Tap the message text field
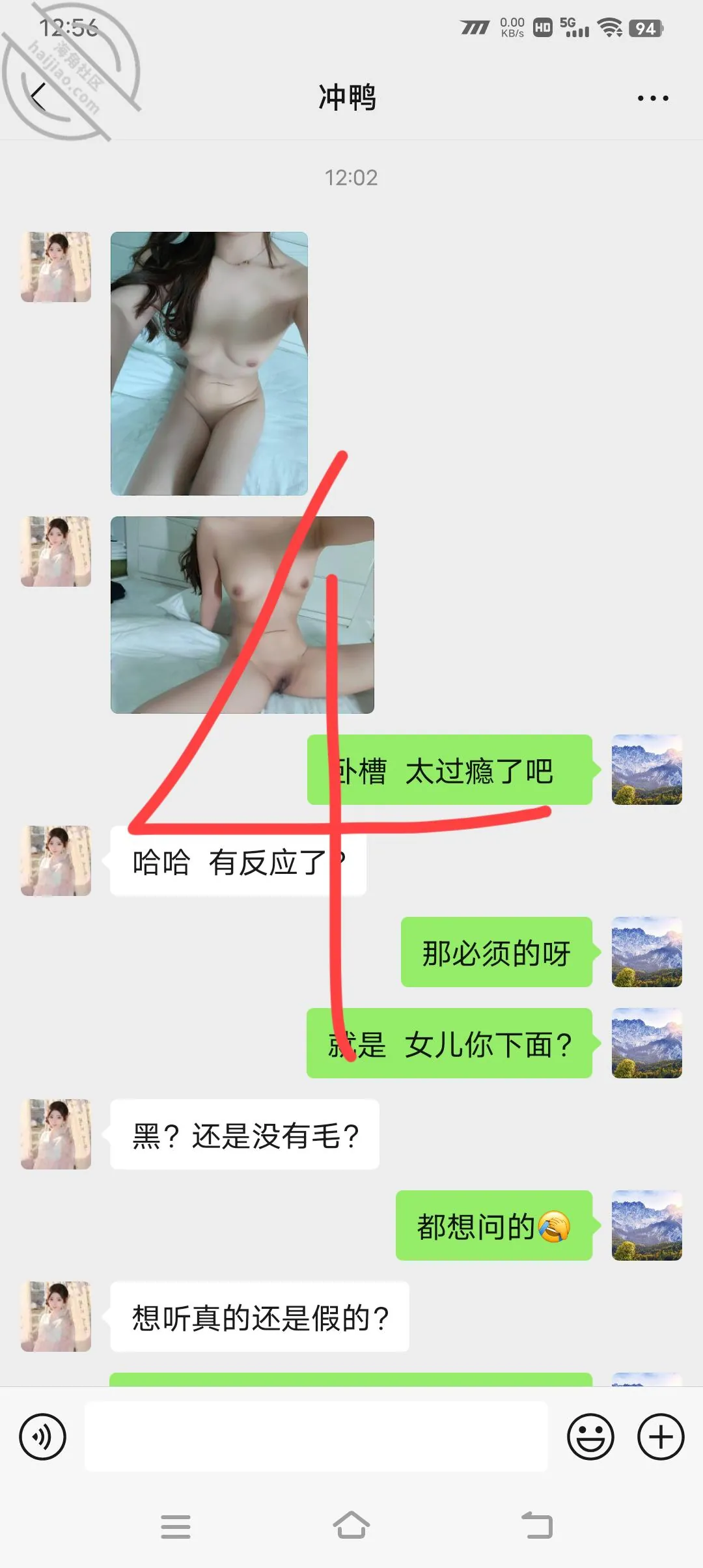Screen dimensions: 703x1568 [x=316, y=1436]
